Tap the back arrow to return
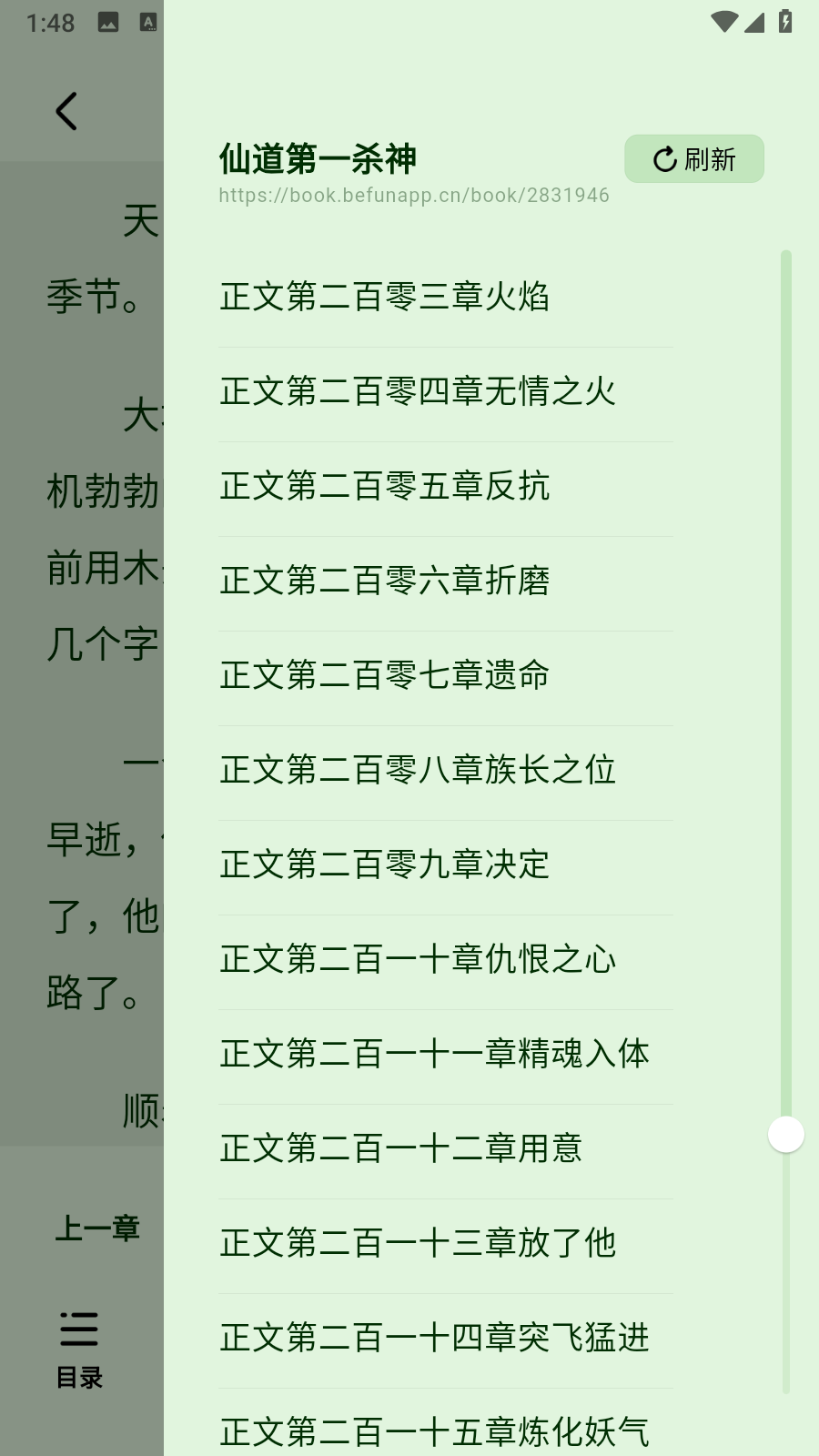The width and height of the screenshot is (819, 1456). 66,111
